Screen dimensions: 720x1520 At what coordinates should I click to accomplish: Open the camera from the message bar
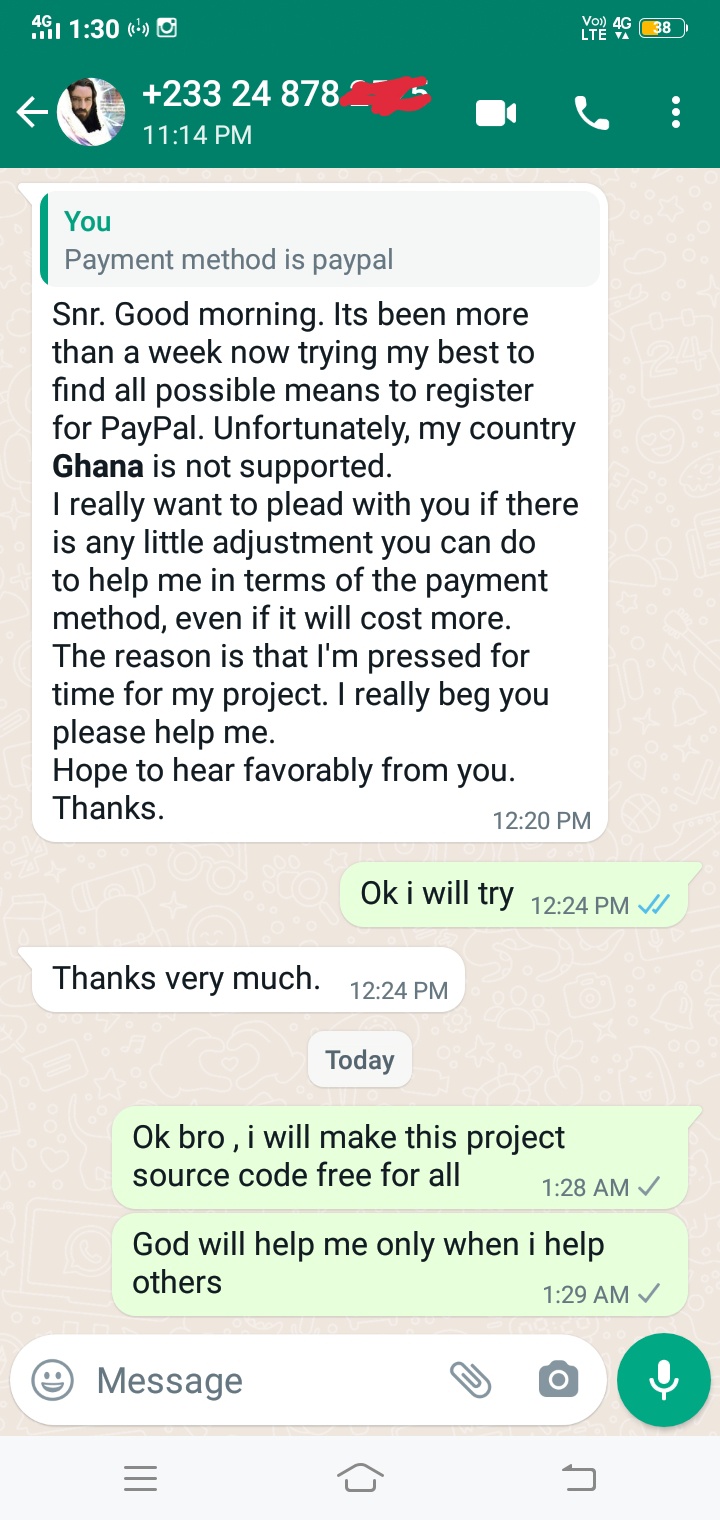558,1380
